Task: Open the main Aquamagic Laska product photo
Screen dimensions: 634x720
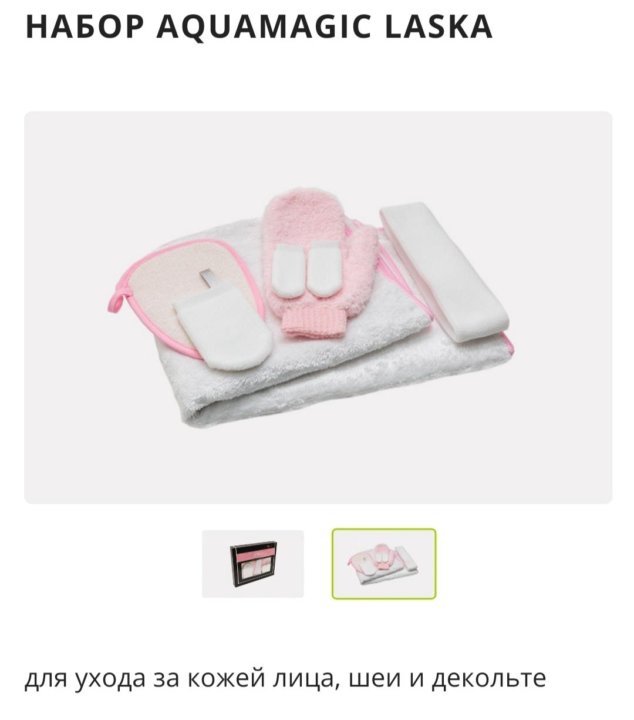Action: [318, 307]
